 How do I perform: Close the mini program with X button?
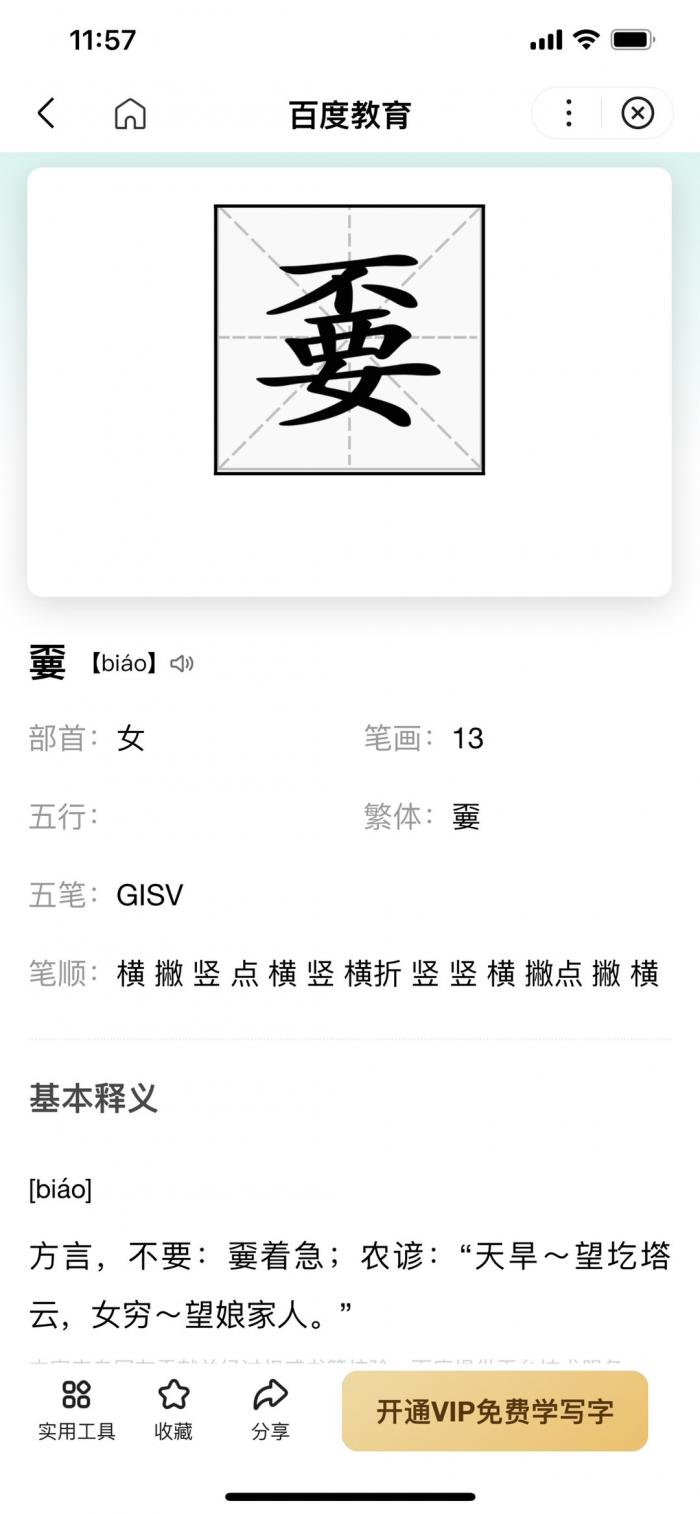(637, 113)
